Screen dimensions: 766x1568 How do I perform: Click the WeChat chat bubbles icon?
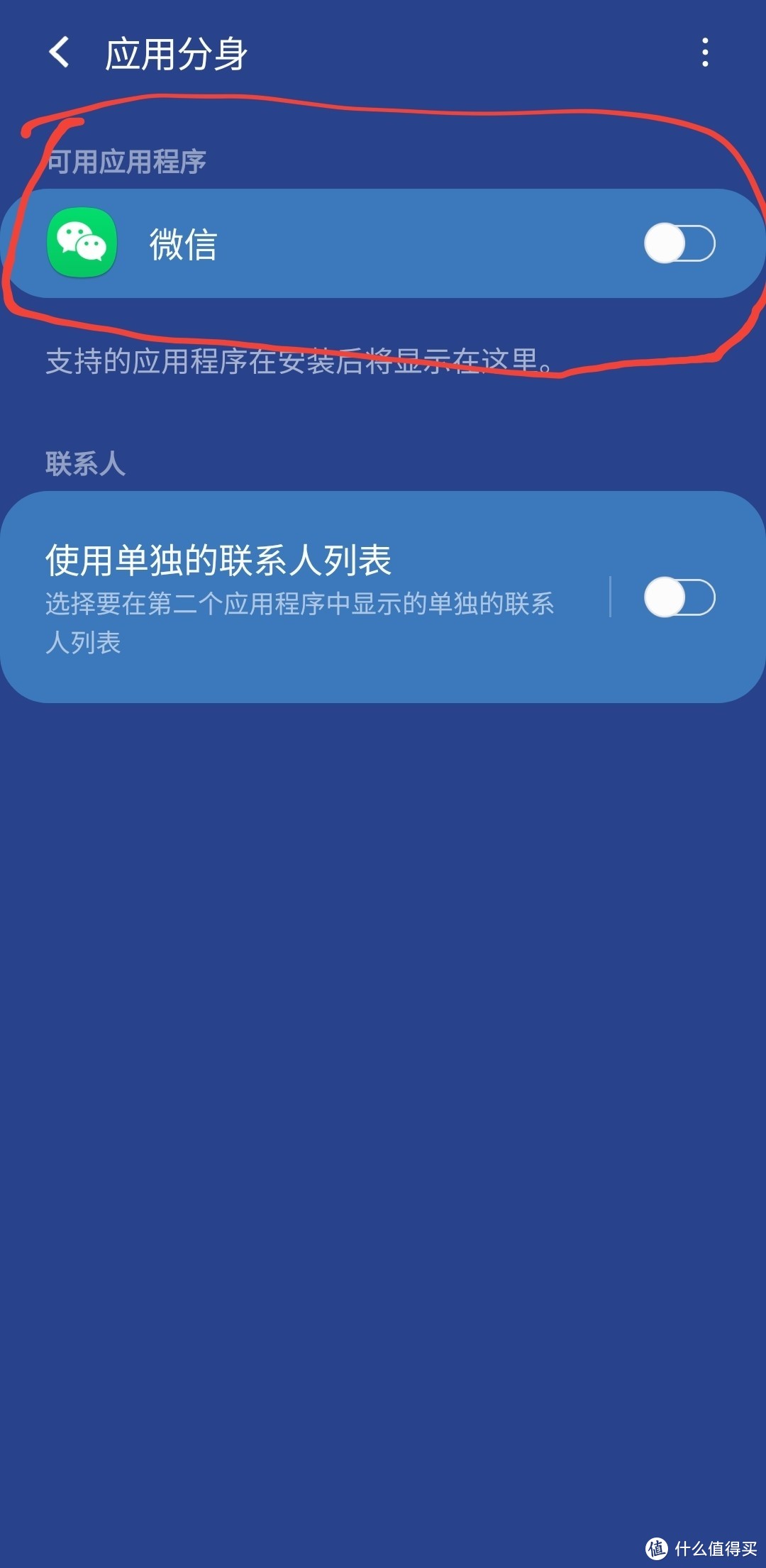(x=82, y=243)
